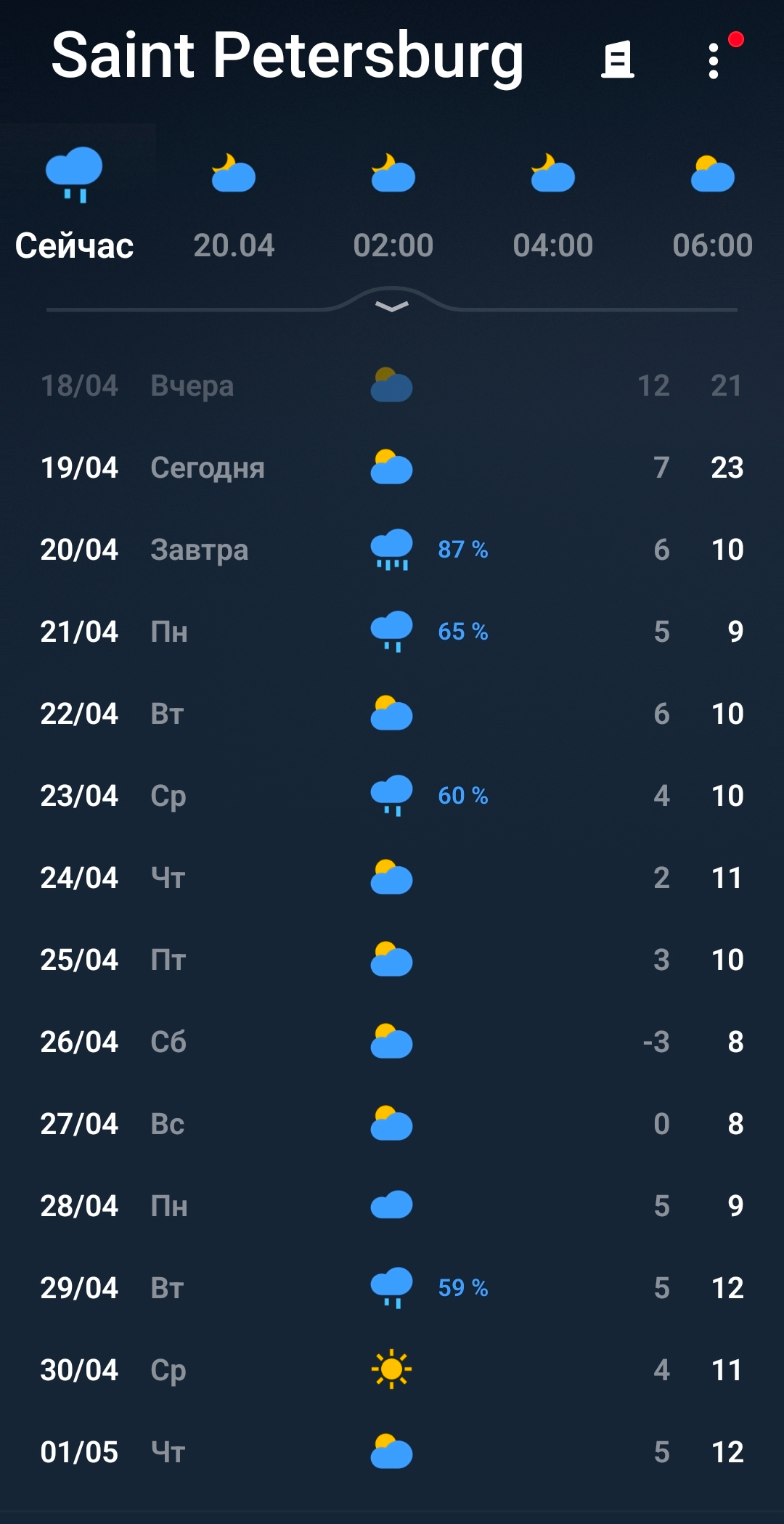The image size is (784, 1524).
Task: View the 21/04 Monday forecast
Action: click(392, 632)
